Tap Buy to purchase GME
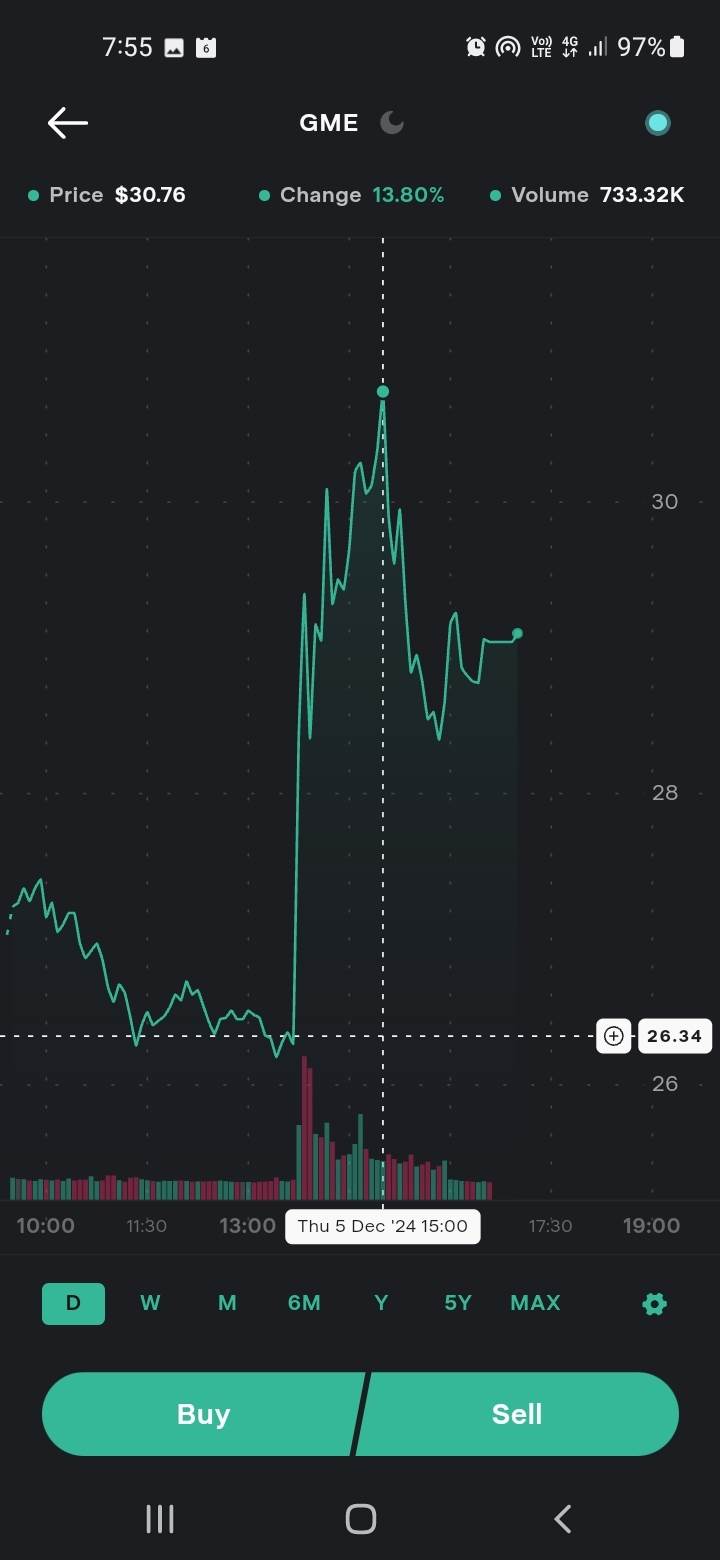The width and height of the screenshot is (720, 1560). click(203, 1414)
